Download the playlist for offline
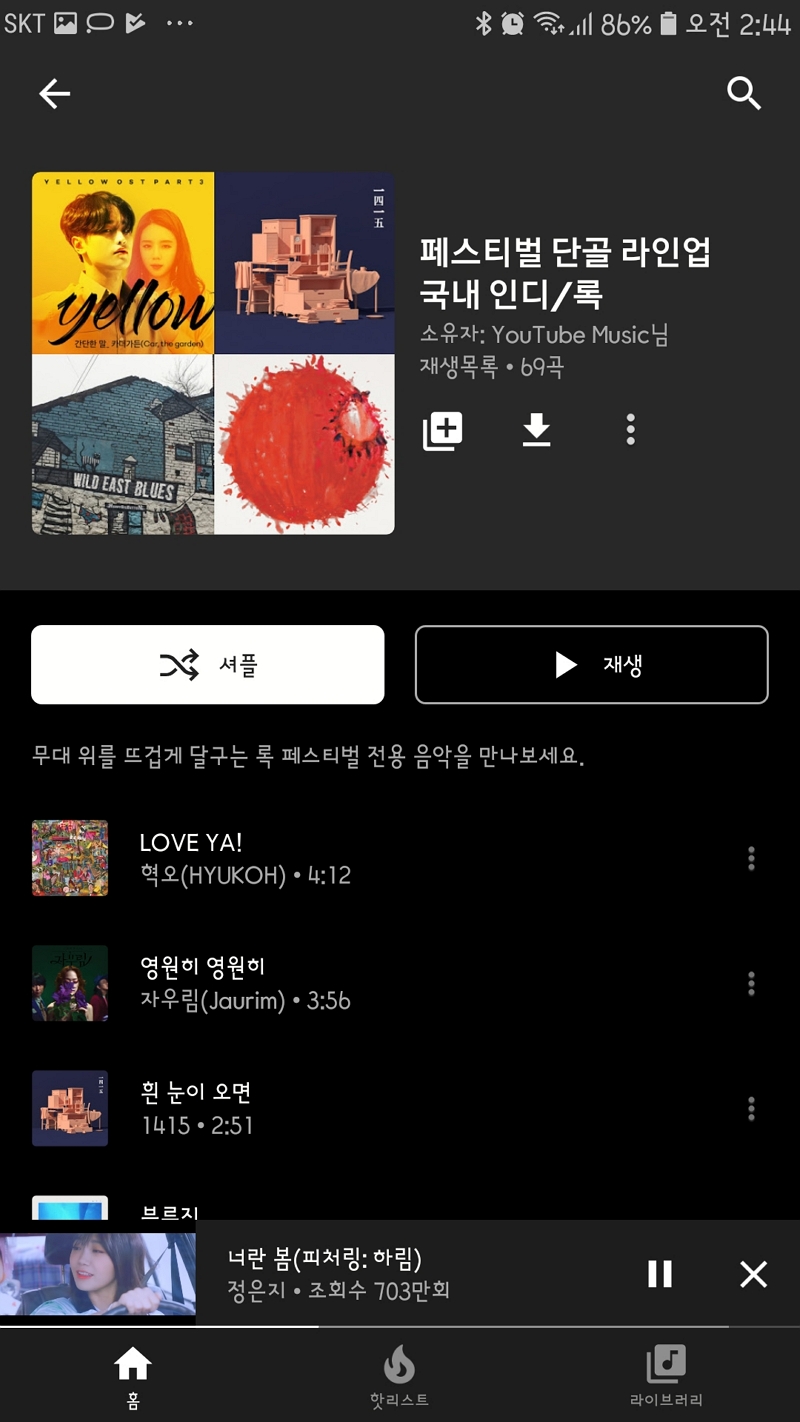This screenshot has height=1422, width=800. pyautogui.click(x=537, y=431)
